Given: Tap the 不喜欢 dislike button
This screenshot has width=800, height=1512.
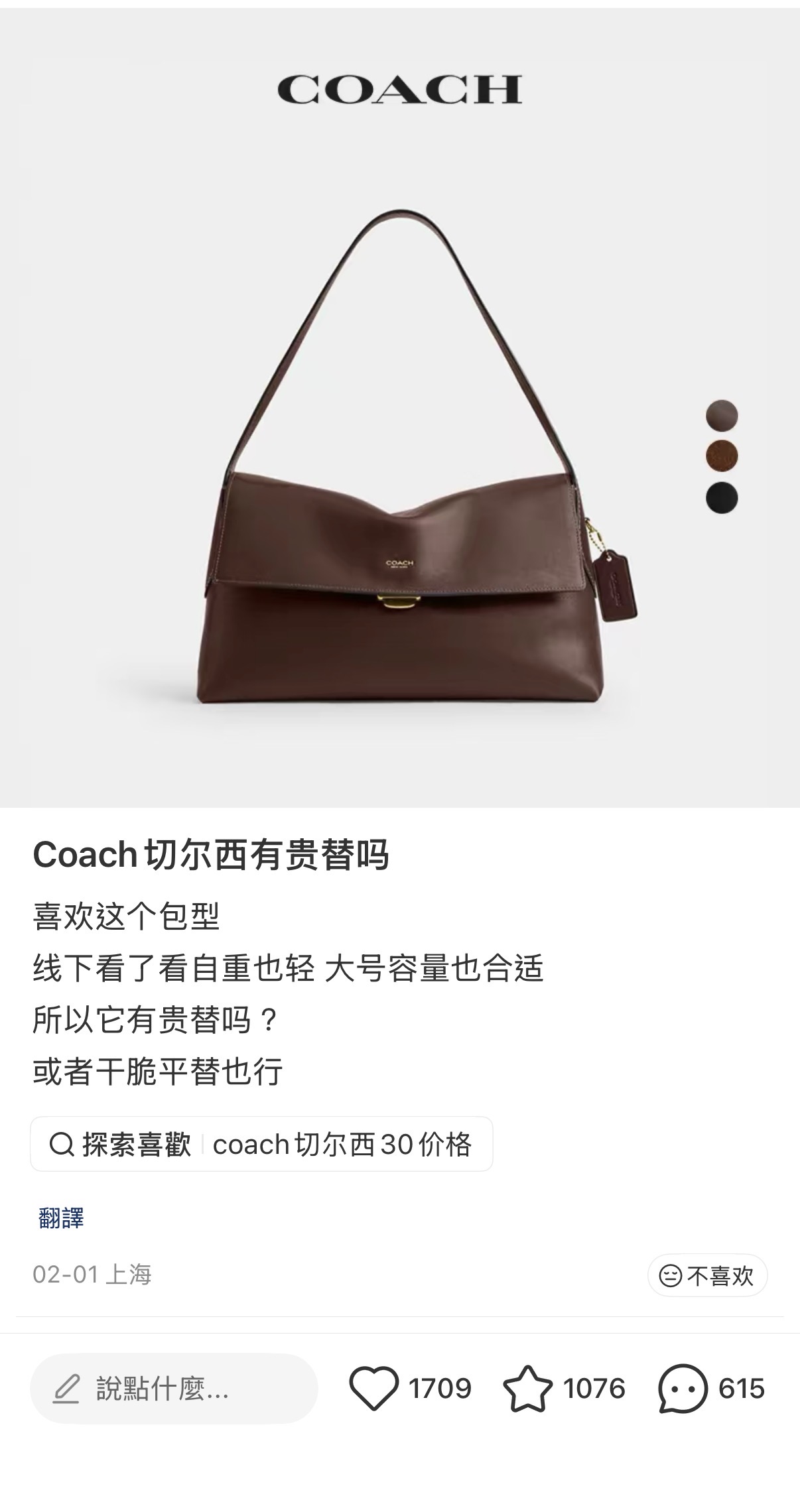Looking at the screenshot, I should pyautogui.click(x=707, y=1275).
